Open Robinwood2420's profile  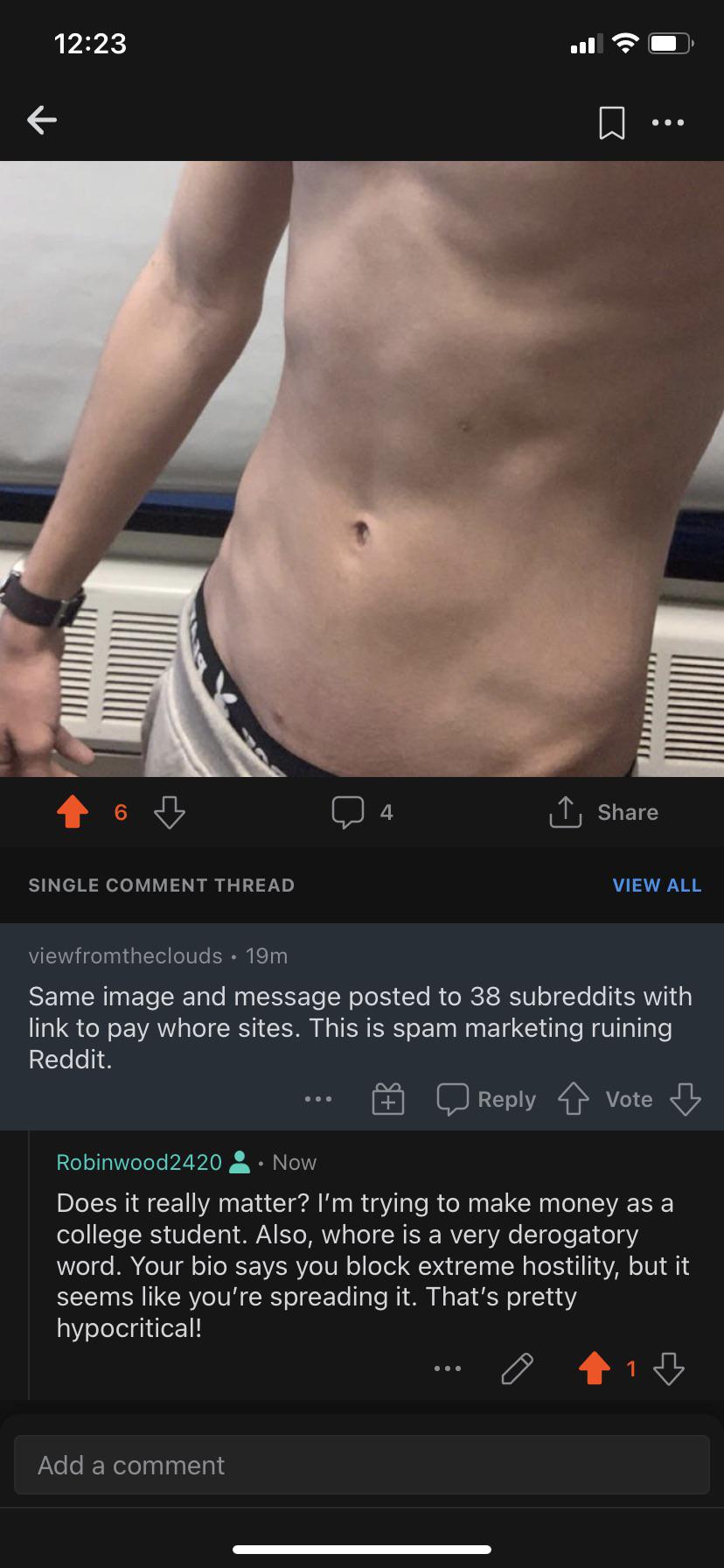click(x=139, y=1162)
